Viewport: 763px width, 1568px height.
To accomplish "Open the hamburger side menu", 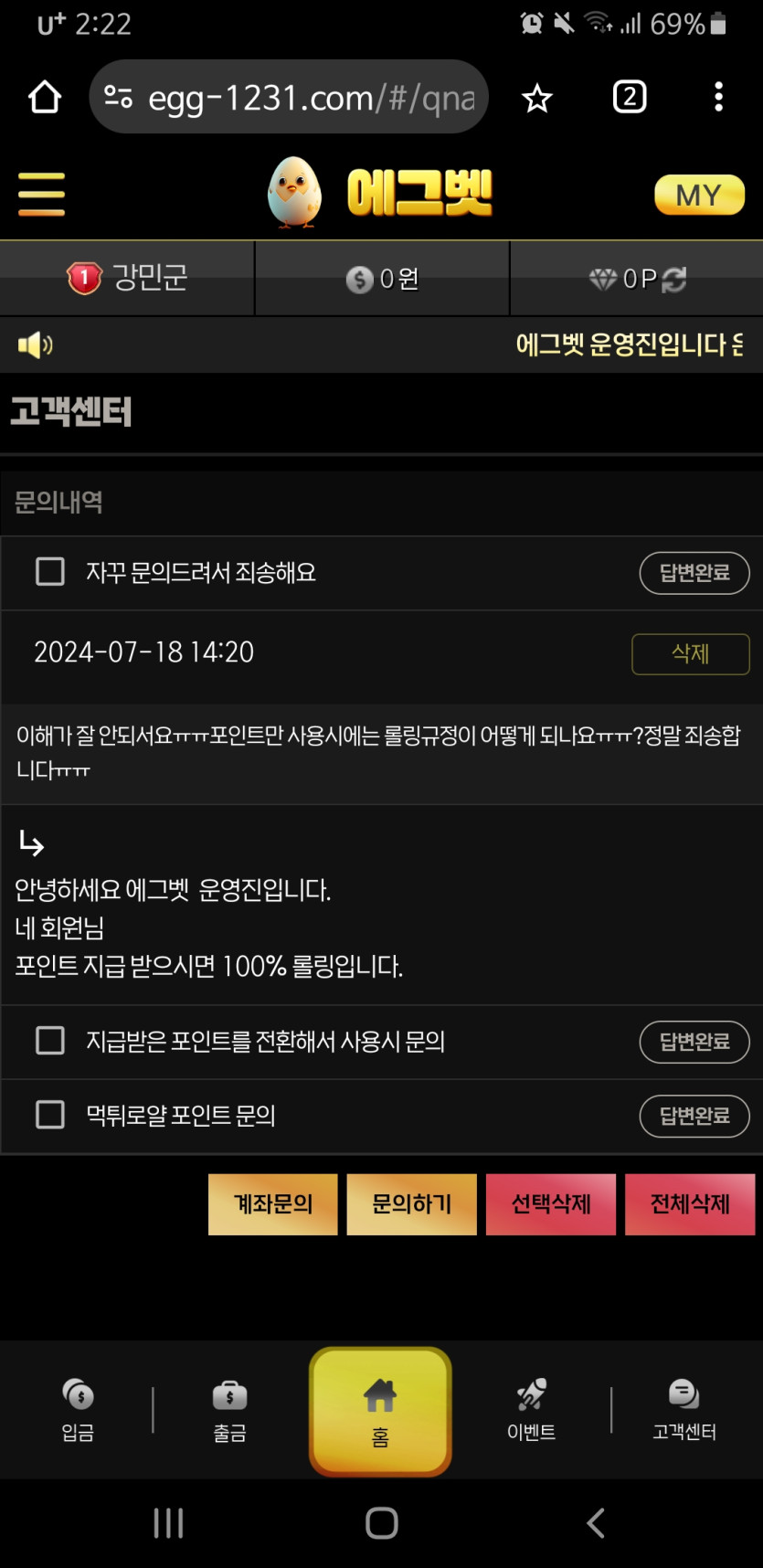I will tap(42, 195).
